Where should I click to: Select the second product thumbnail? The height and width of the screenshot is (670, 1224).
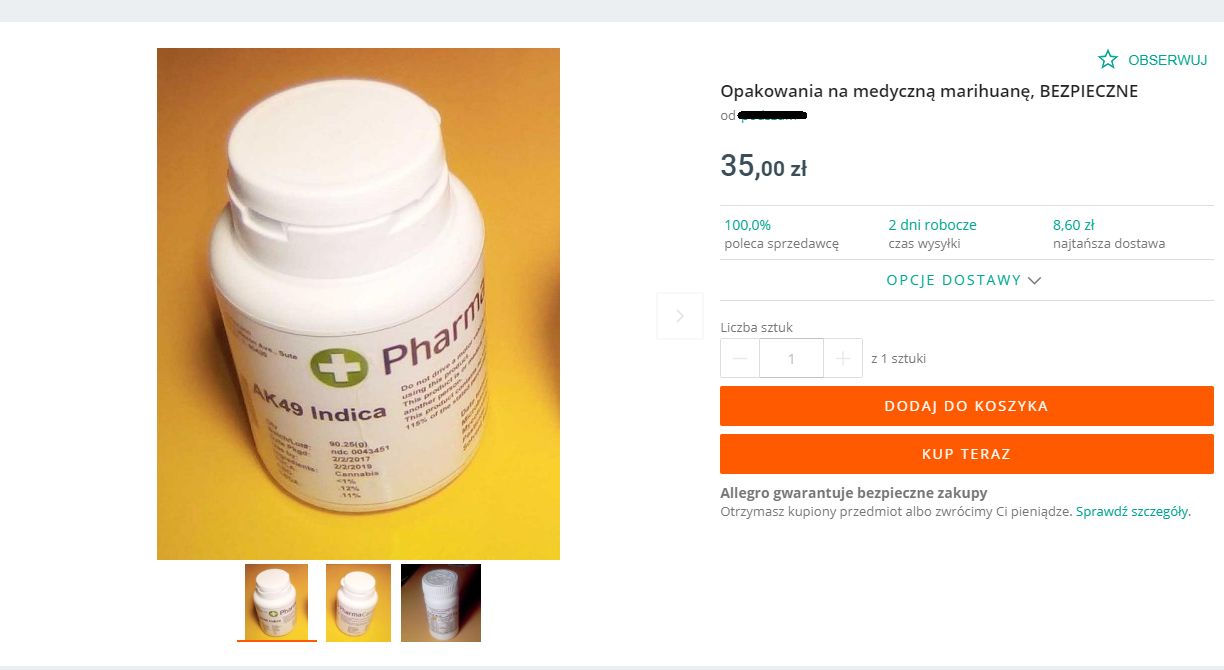point(358,602)
